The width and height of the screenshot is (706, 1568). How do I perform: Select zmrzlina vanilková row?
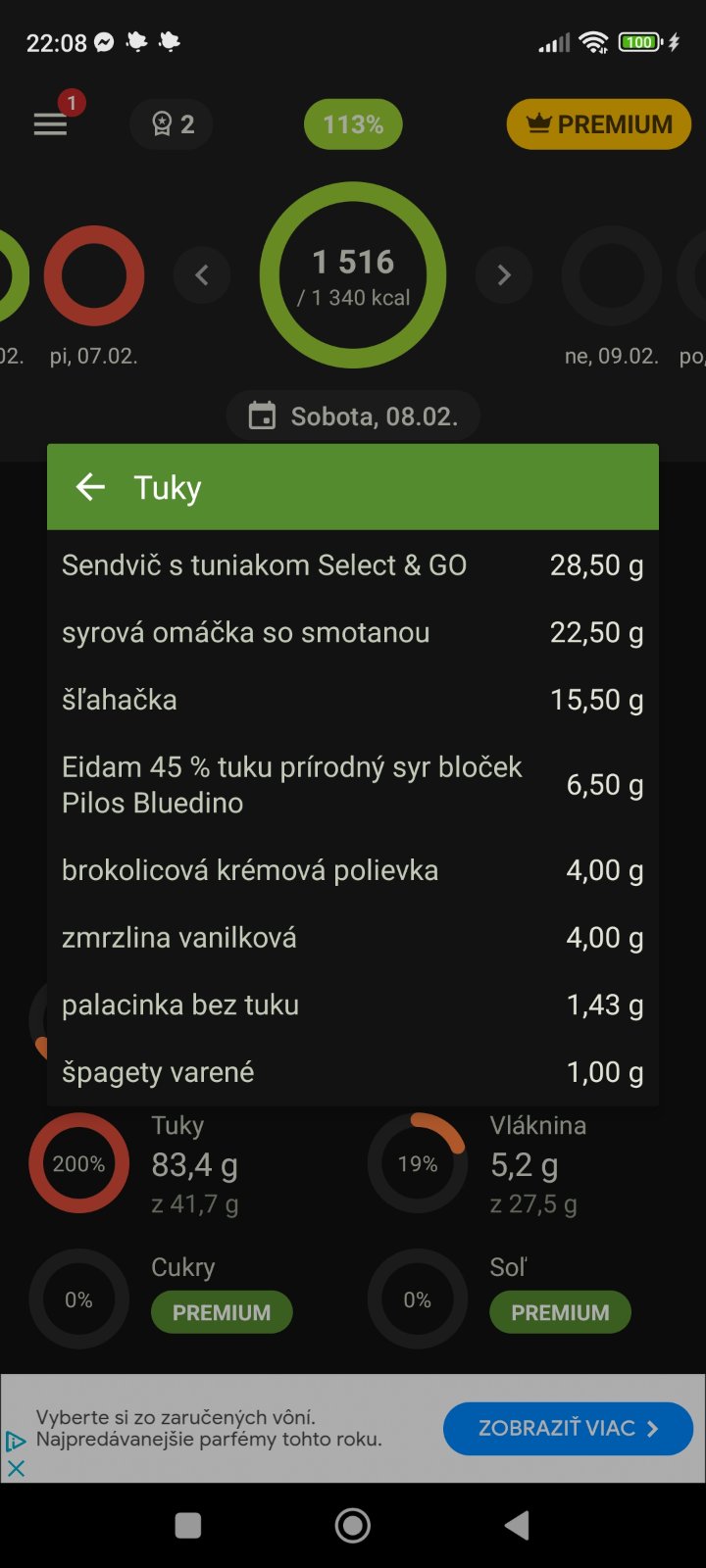coord(352,938)
